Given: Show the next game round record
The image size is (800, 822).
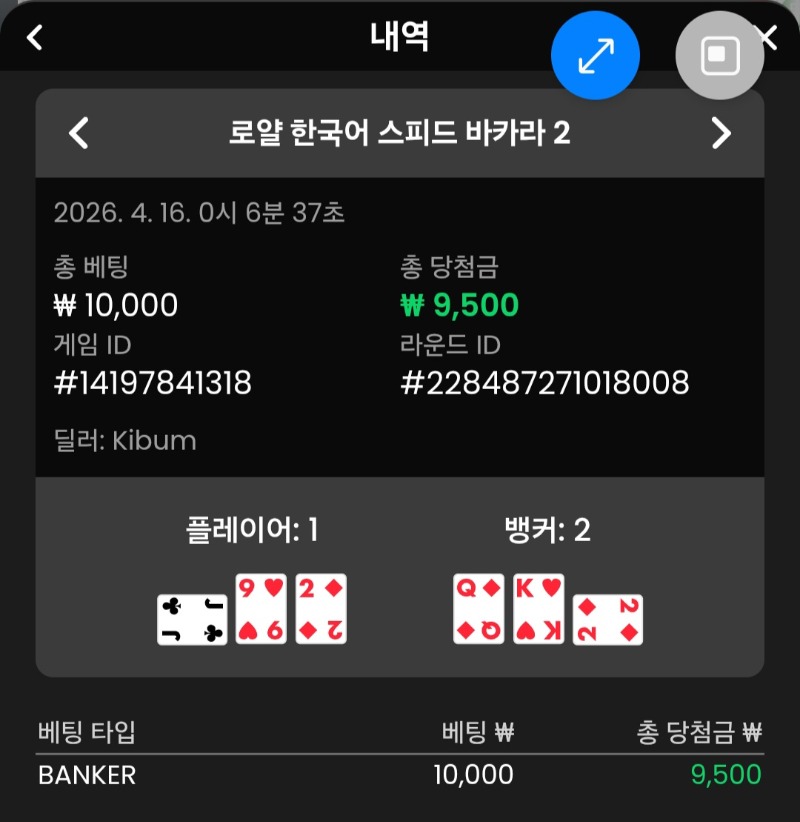Looking at the screenshot, I should pyautogui.click(x=721, y=133).
